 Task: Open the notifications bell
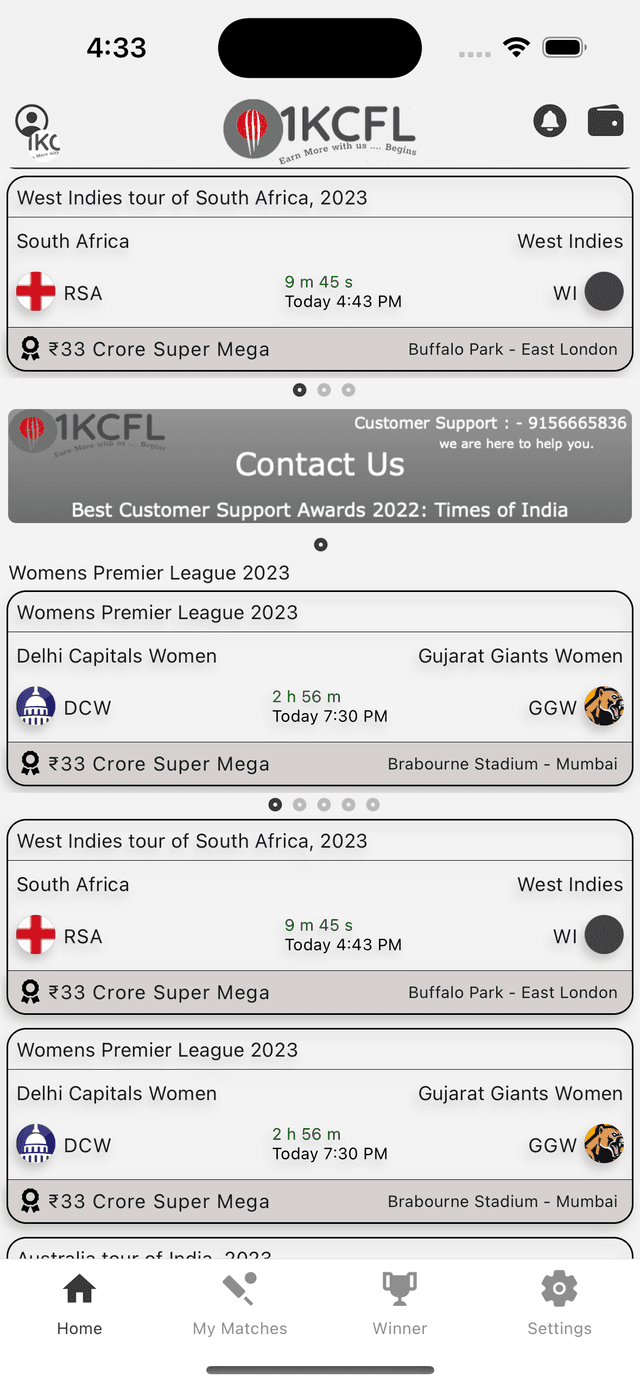click(x=549, y=122)
